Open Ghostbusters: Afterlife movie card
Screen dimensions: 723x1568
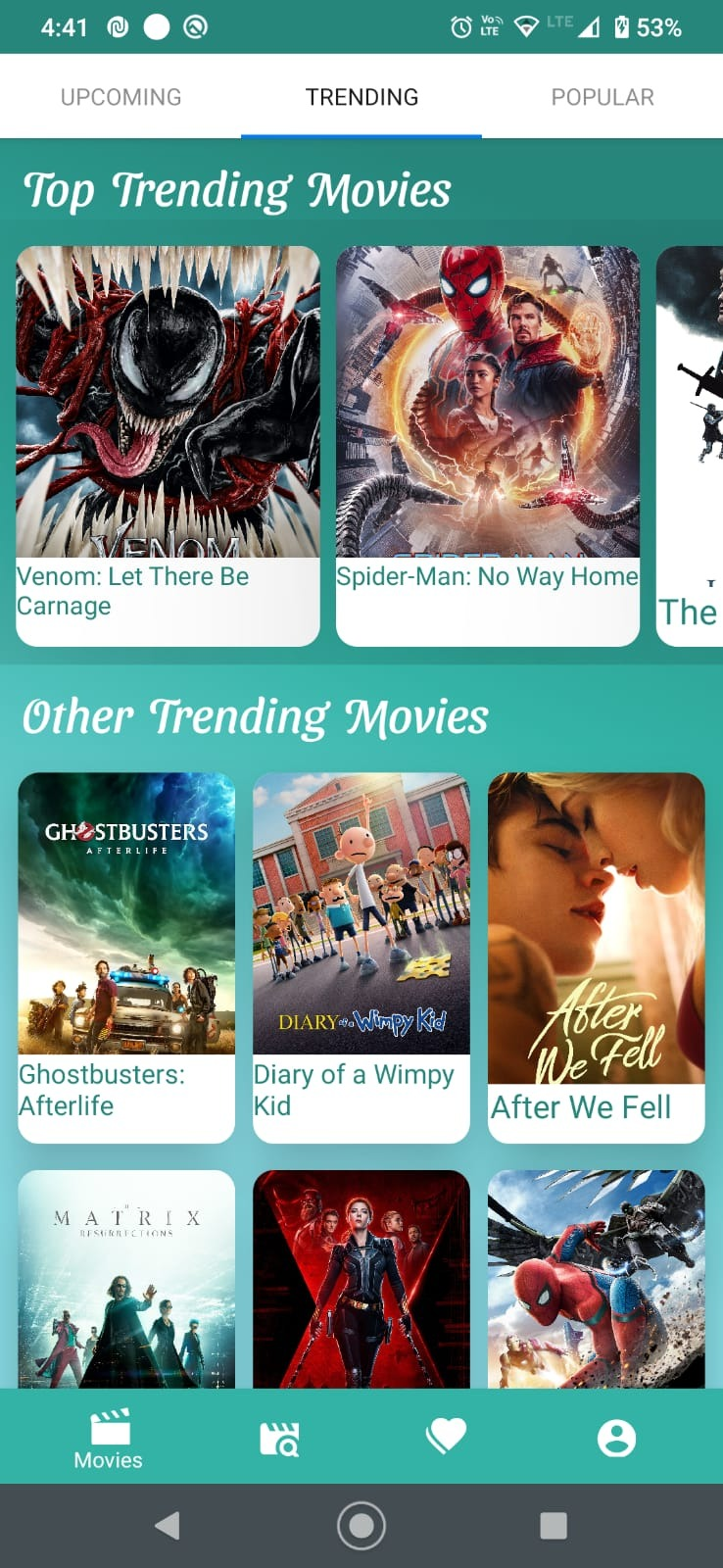(126, 956)
